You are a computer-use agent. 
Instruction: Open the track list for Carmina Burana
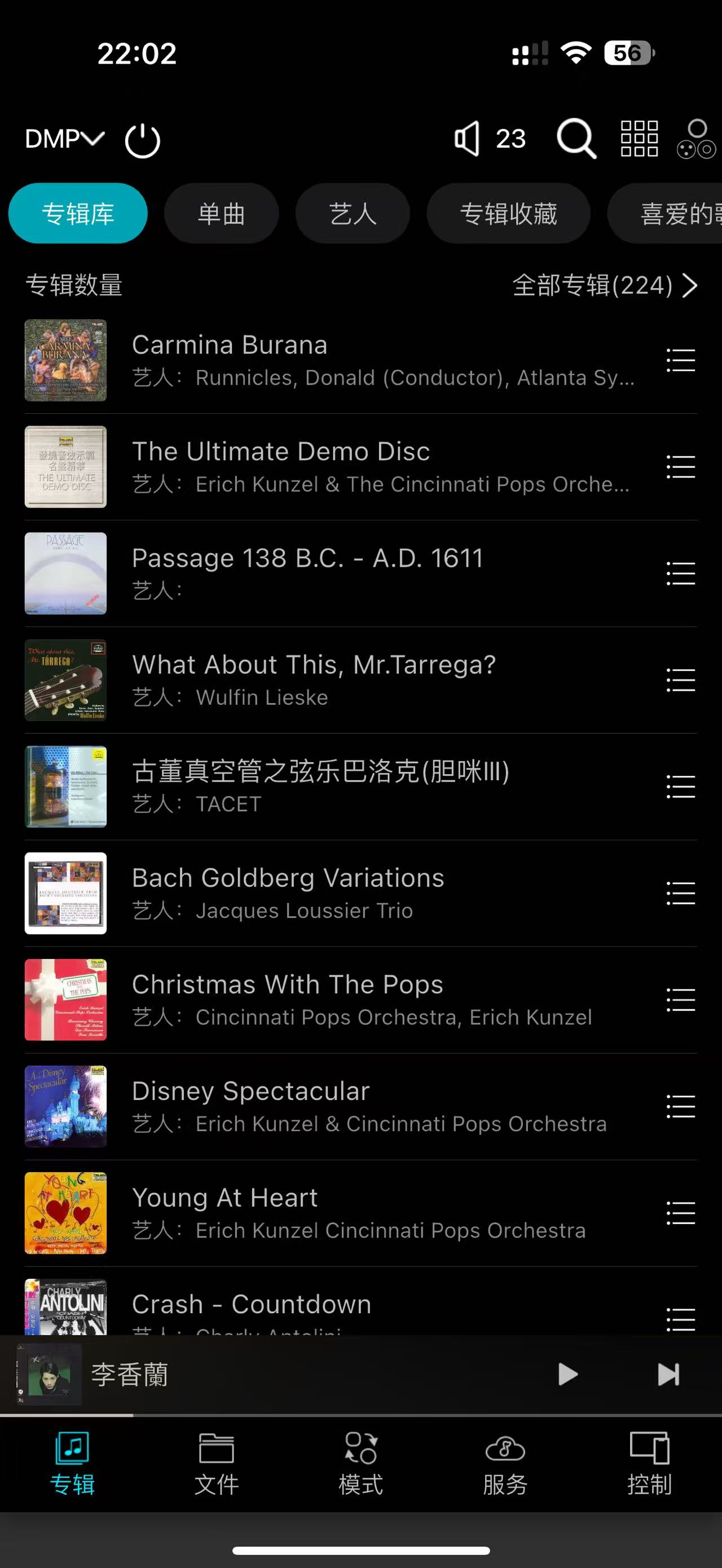[x=680, y=360]
